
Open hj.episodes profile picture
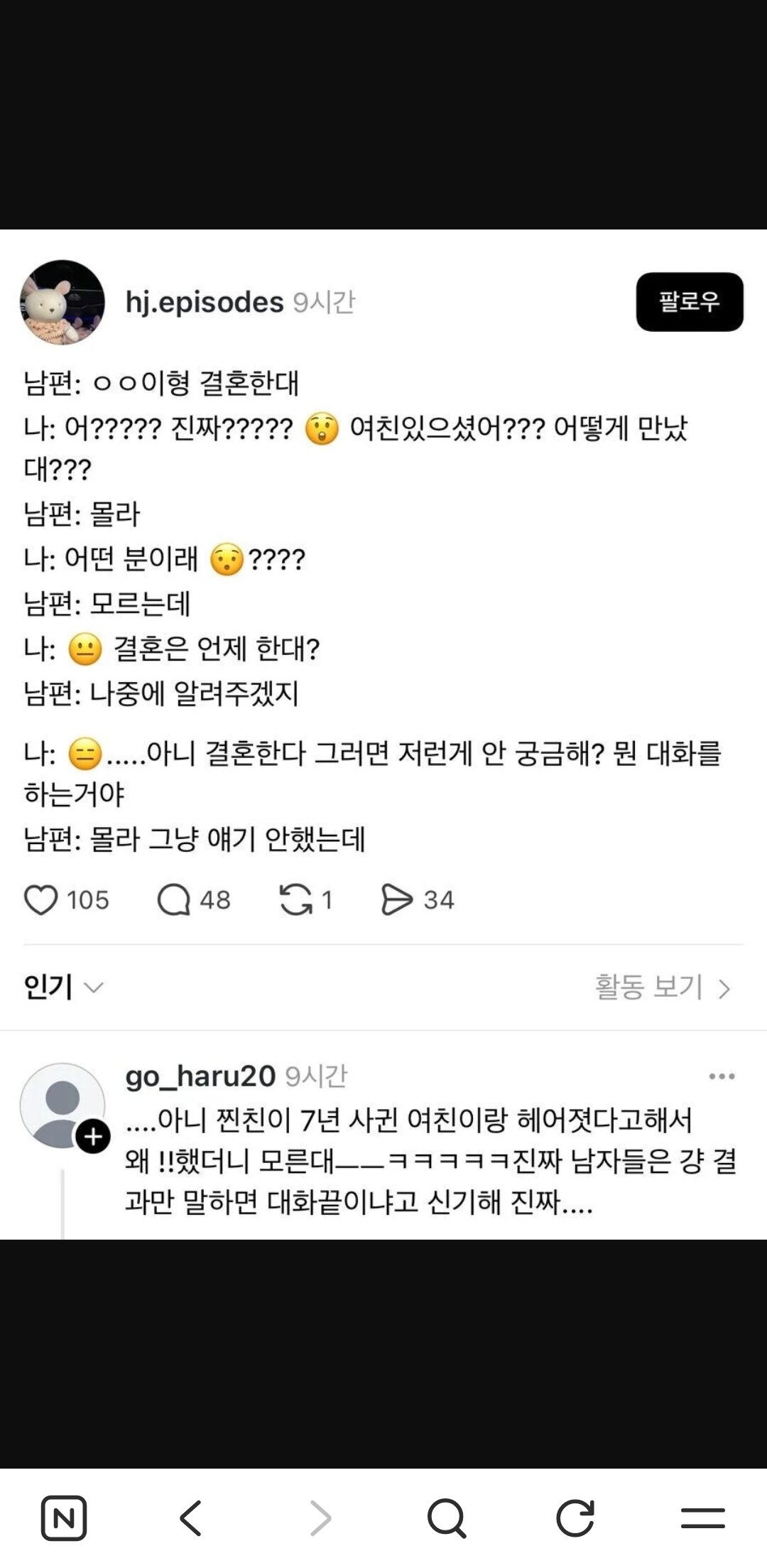(x=62, y=303)
